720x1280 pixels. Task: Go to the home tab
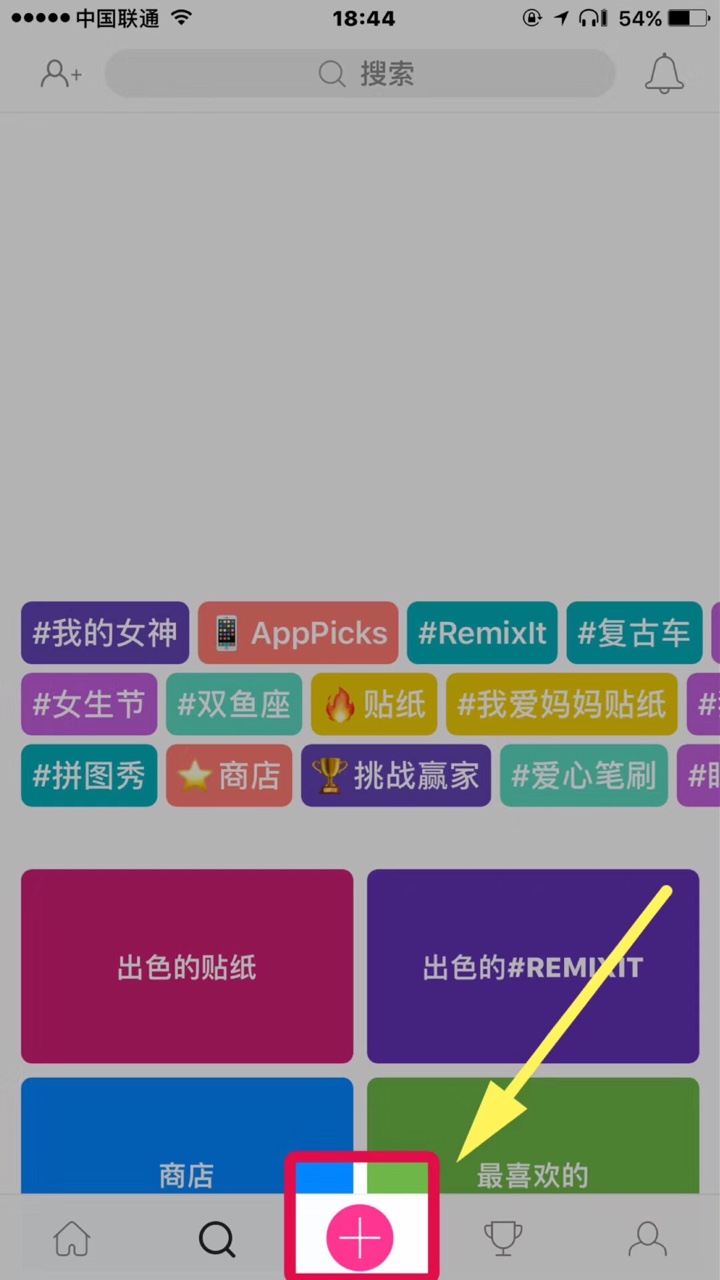[72, 1239]
